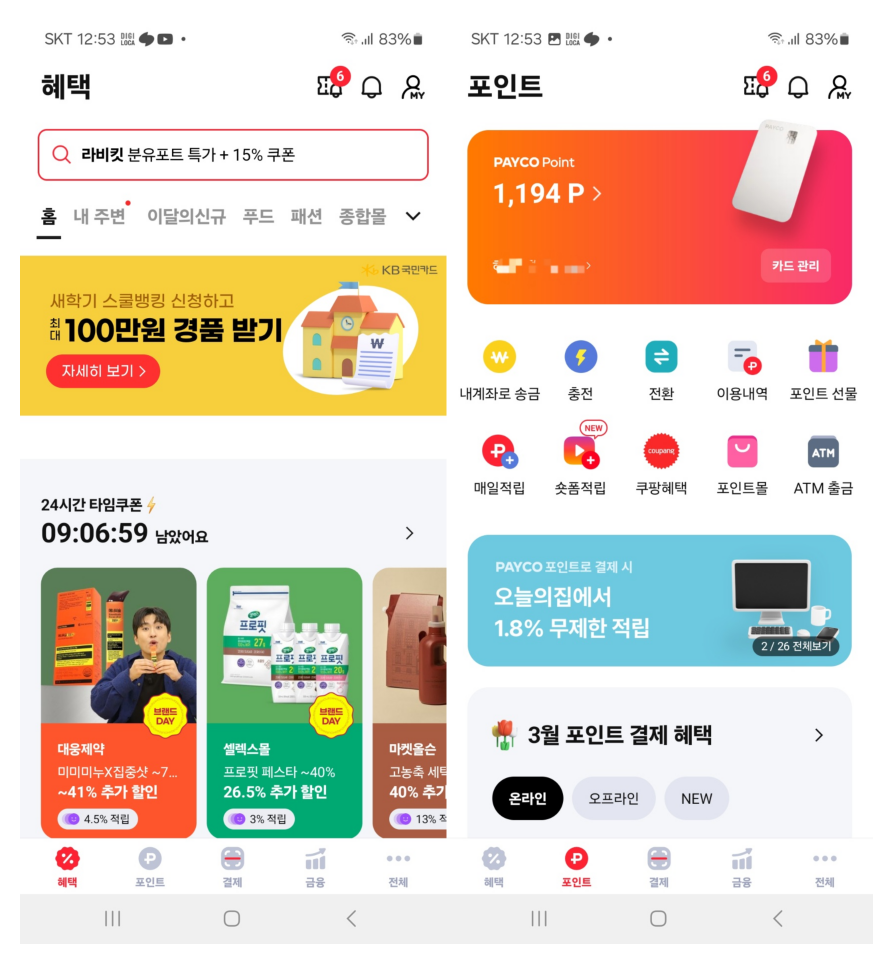
Task: Select the 이달의신규 tab
Action: [186, 216]
